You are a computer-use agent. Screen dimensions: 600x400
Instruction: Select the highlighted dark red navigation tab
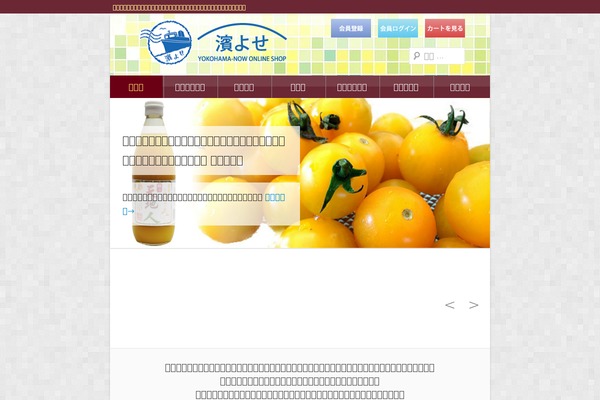point(136,87)
